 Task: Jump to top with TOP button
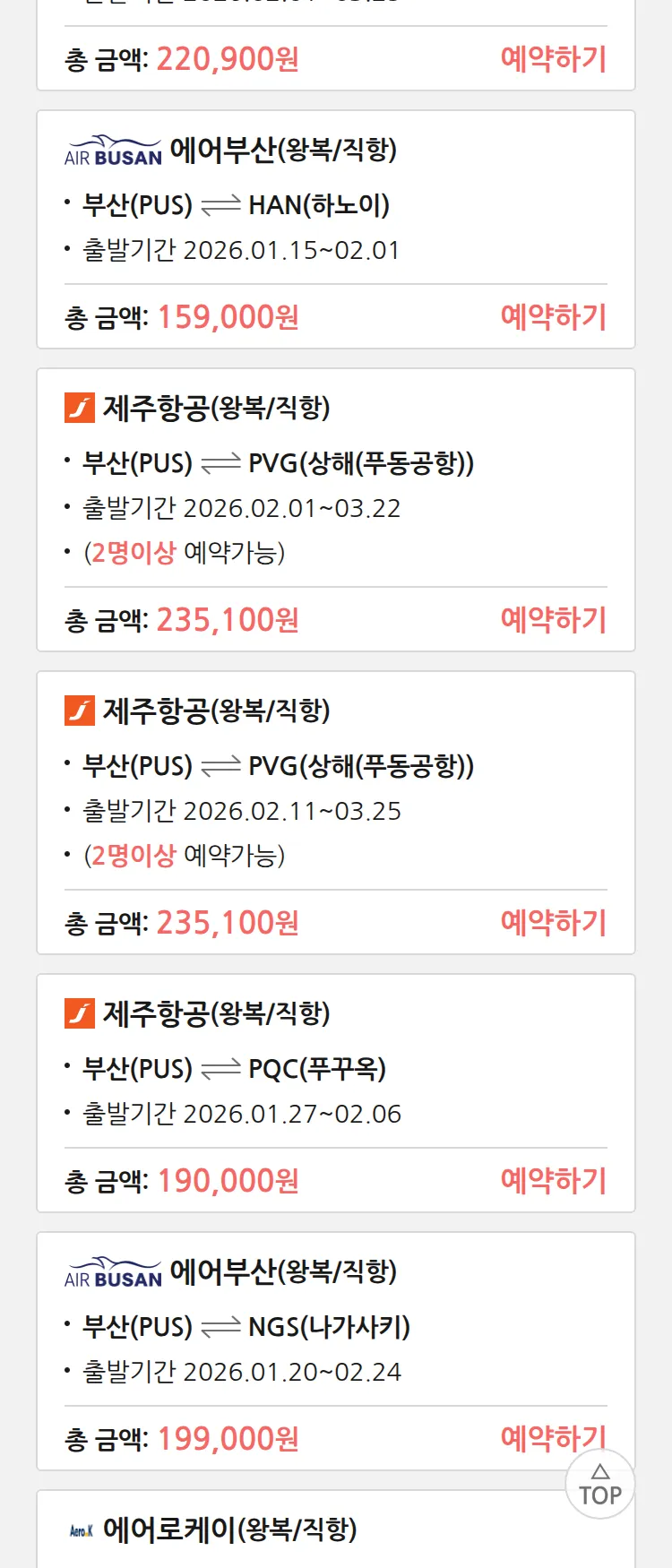click(599, 1485)
